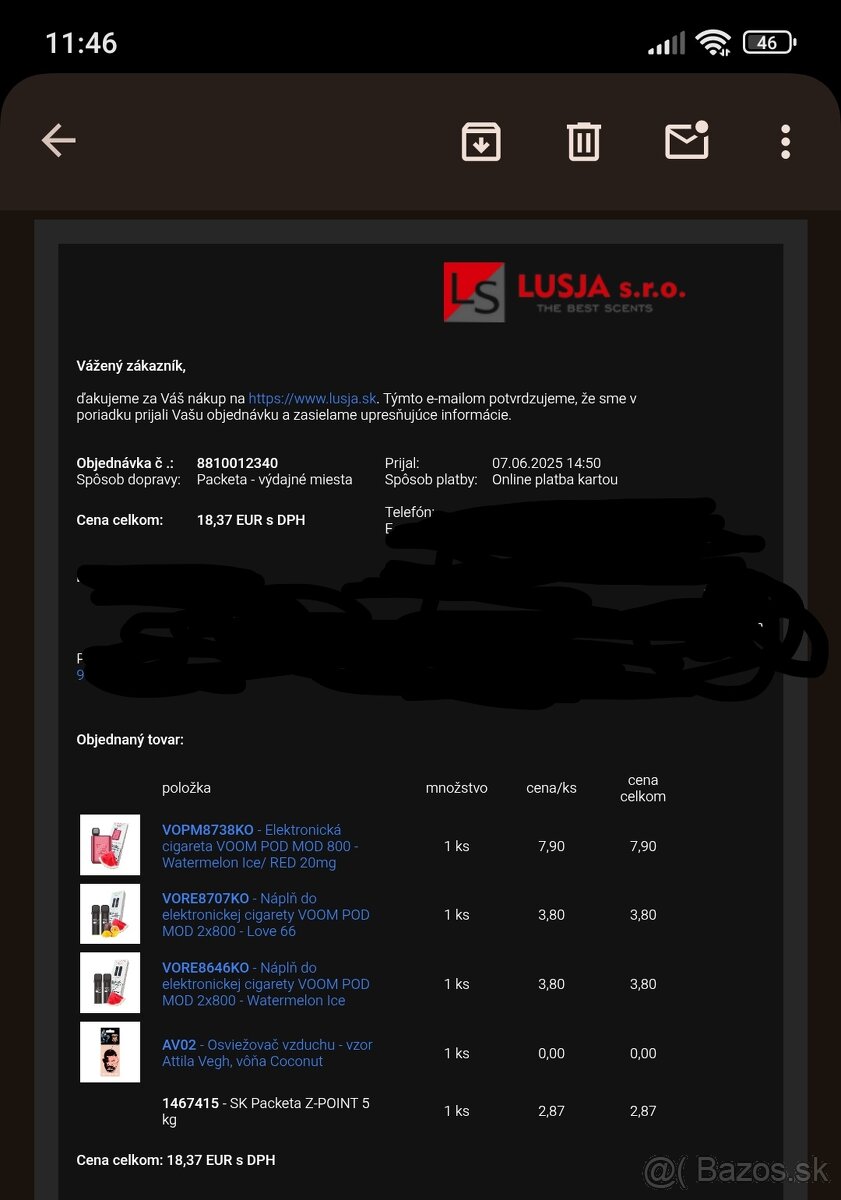
Task: Archive this email
Action: pos(481,142)
